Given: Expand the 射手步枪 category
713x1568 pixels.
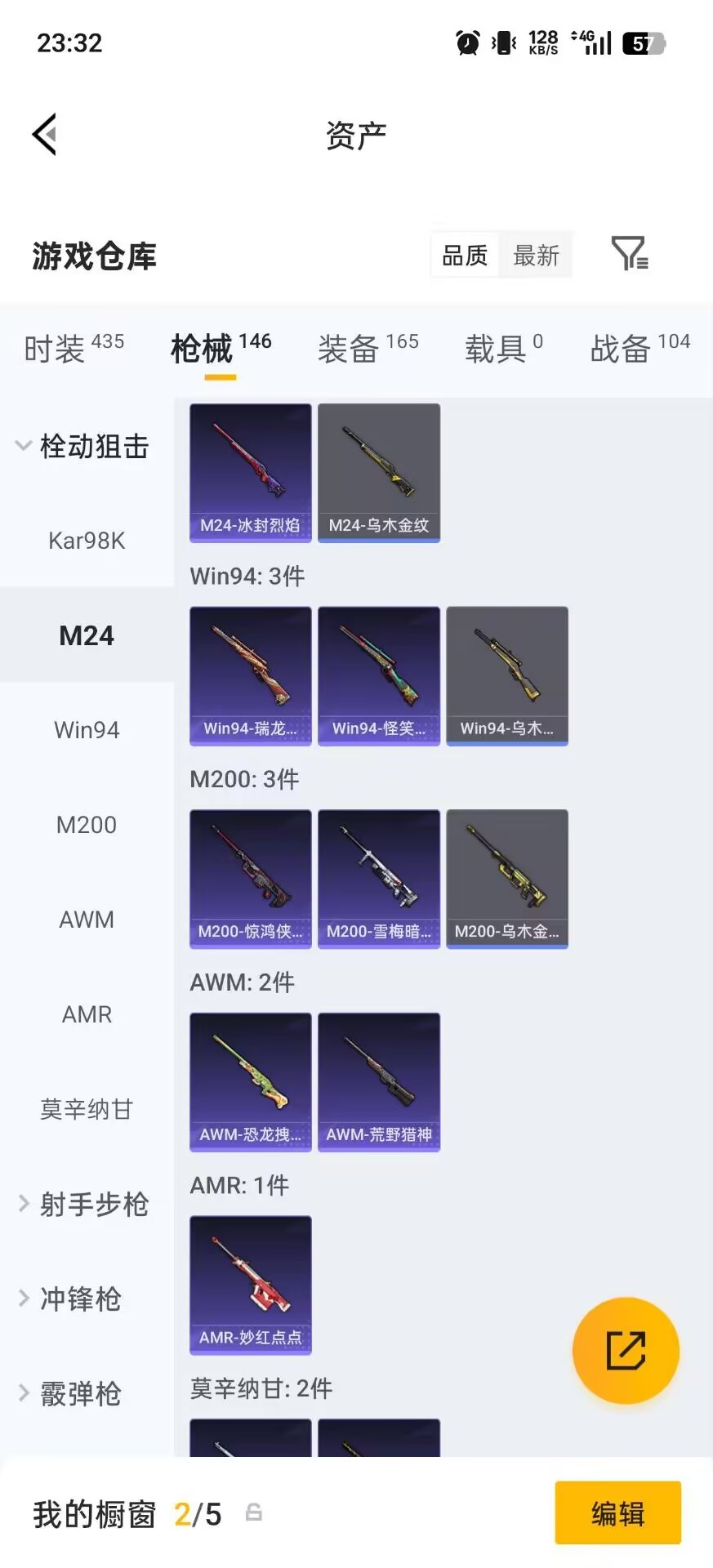Looking at the screenshot, I should pos(90,1204).
